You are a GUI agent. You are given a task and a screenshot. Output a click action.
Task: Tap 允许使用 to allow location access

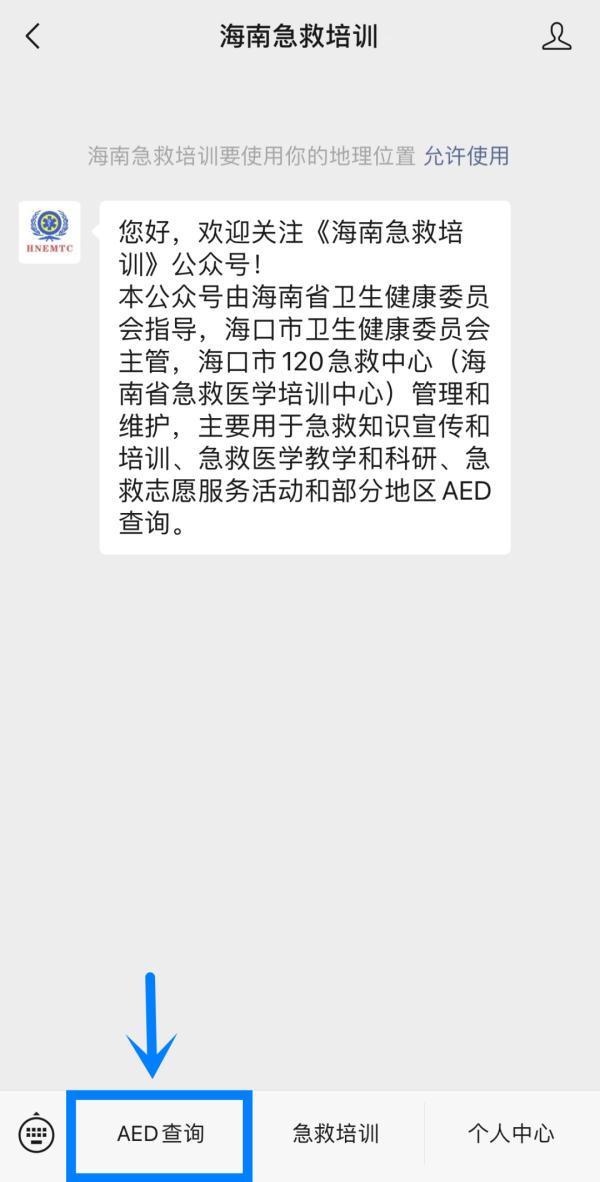pyautogui.click(x=466, y=155)
